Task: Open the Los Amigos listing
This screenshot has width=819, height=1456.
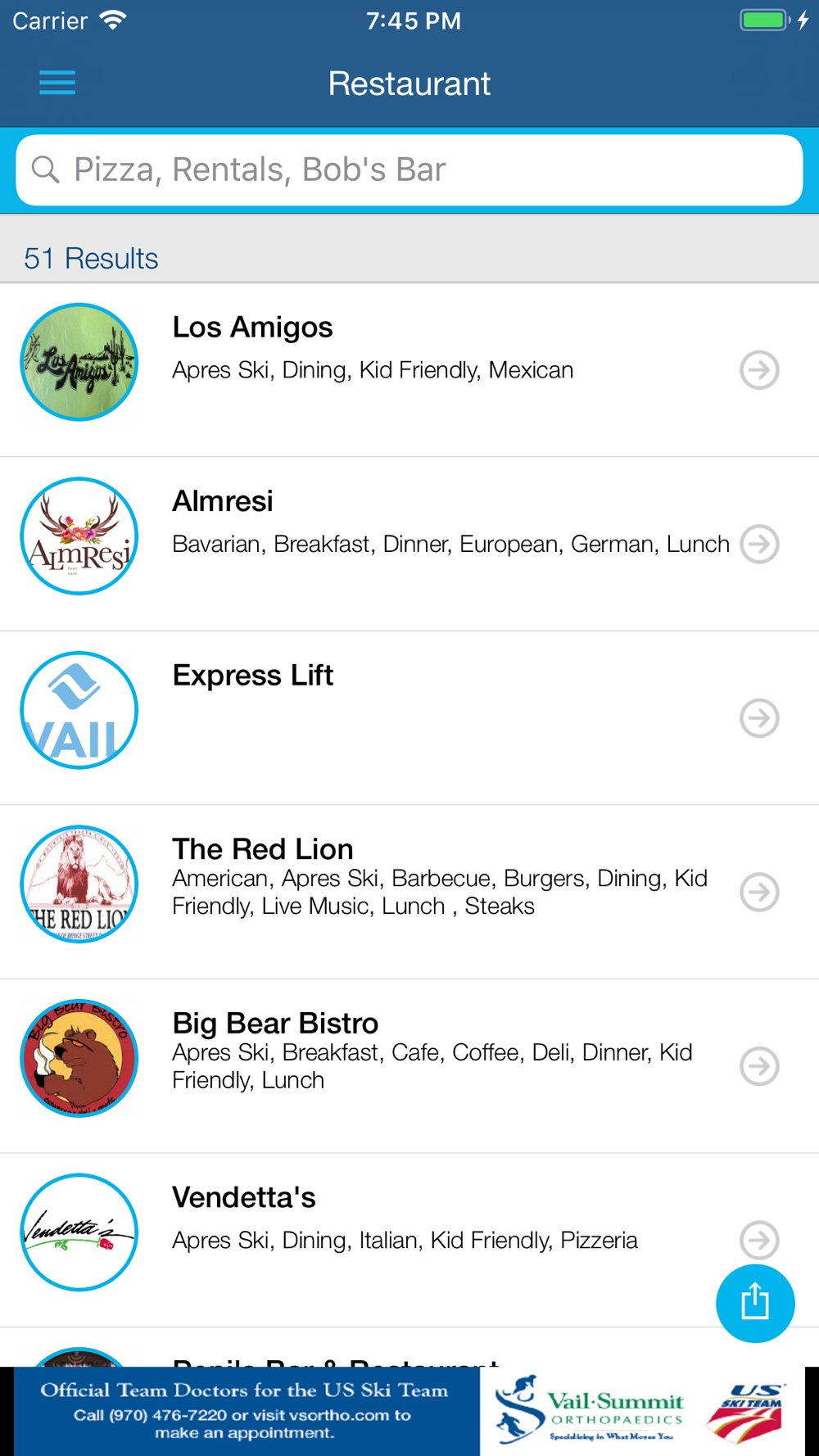Action: tap(409, 370)
